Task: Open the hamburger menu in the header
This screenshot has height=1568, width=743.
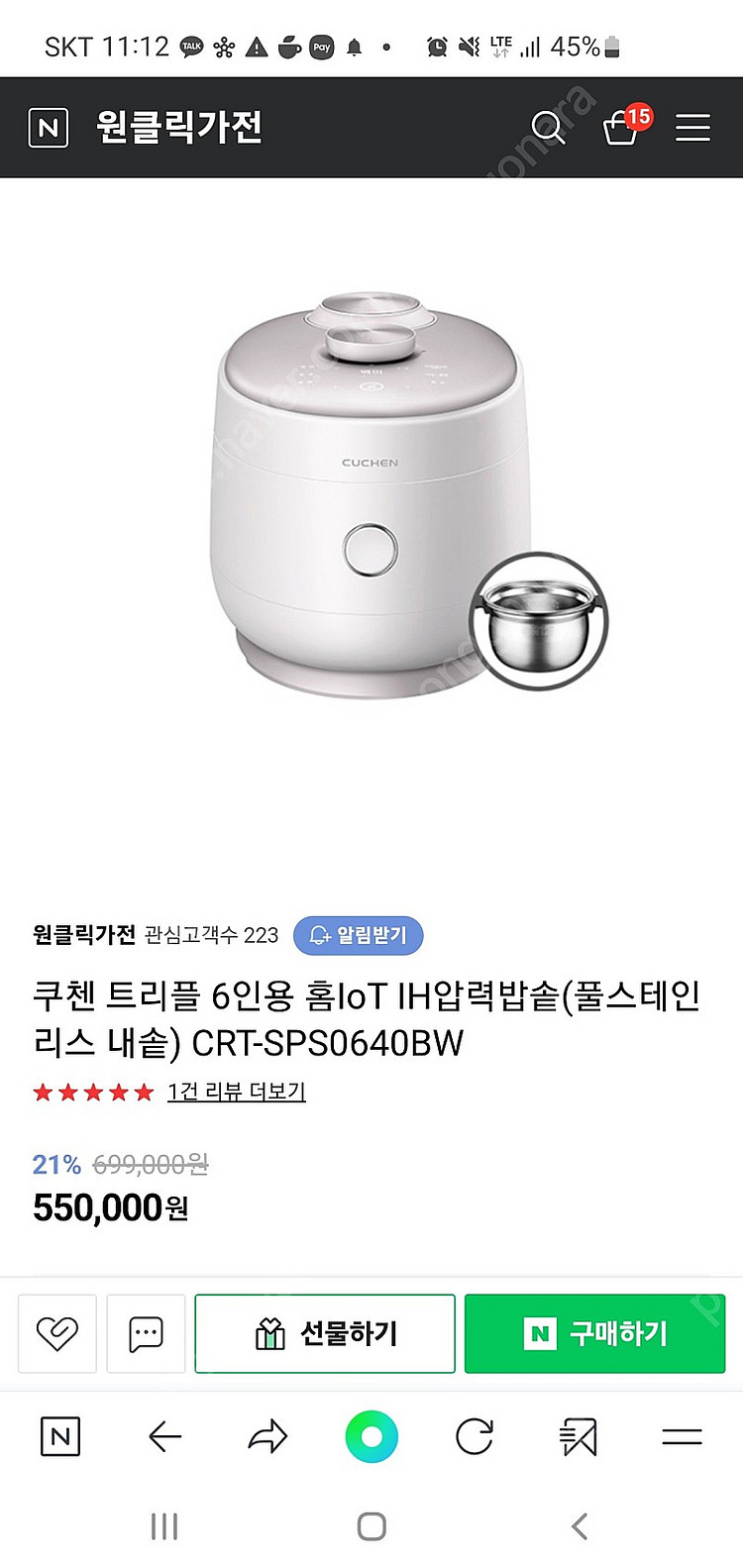Action: [692, 128]
